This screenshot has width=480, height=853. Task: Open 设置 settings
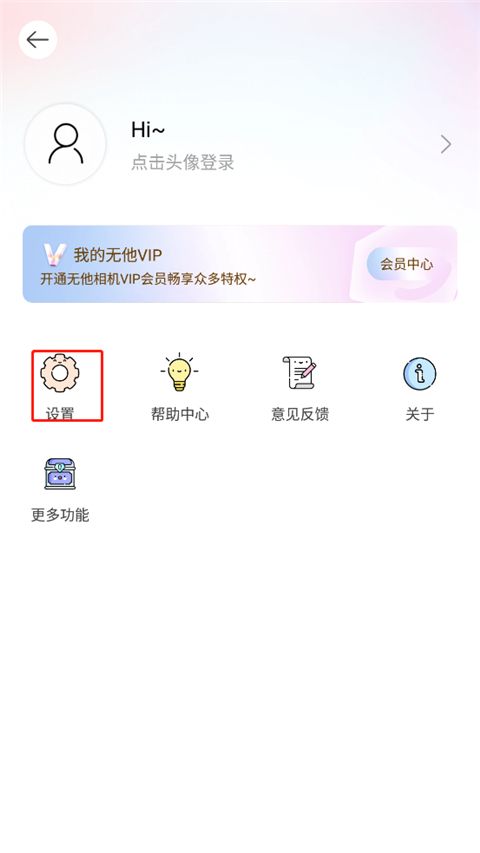[60, 386]
